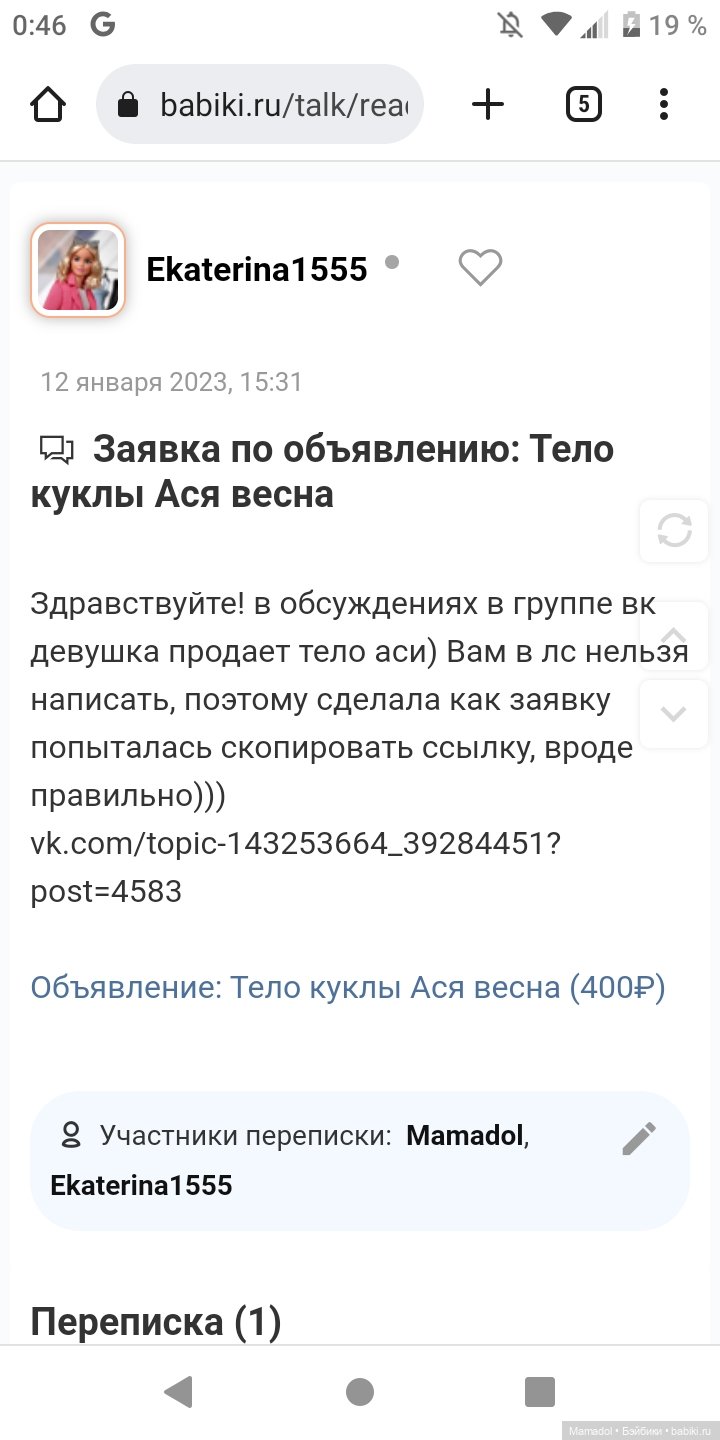Jump up with the chevron-up button
The height and width of the screenshot is (1440, 720).
coord(674,635)
